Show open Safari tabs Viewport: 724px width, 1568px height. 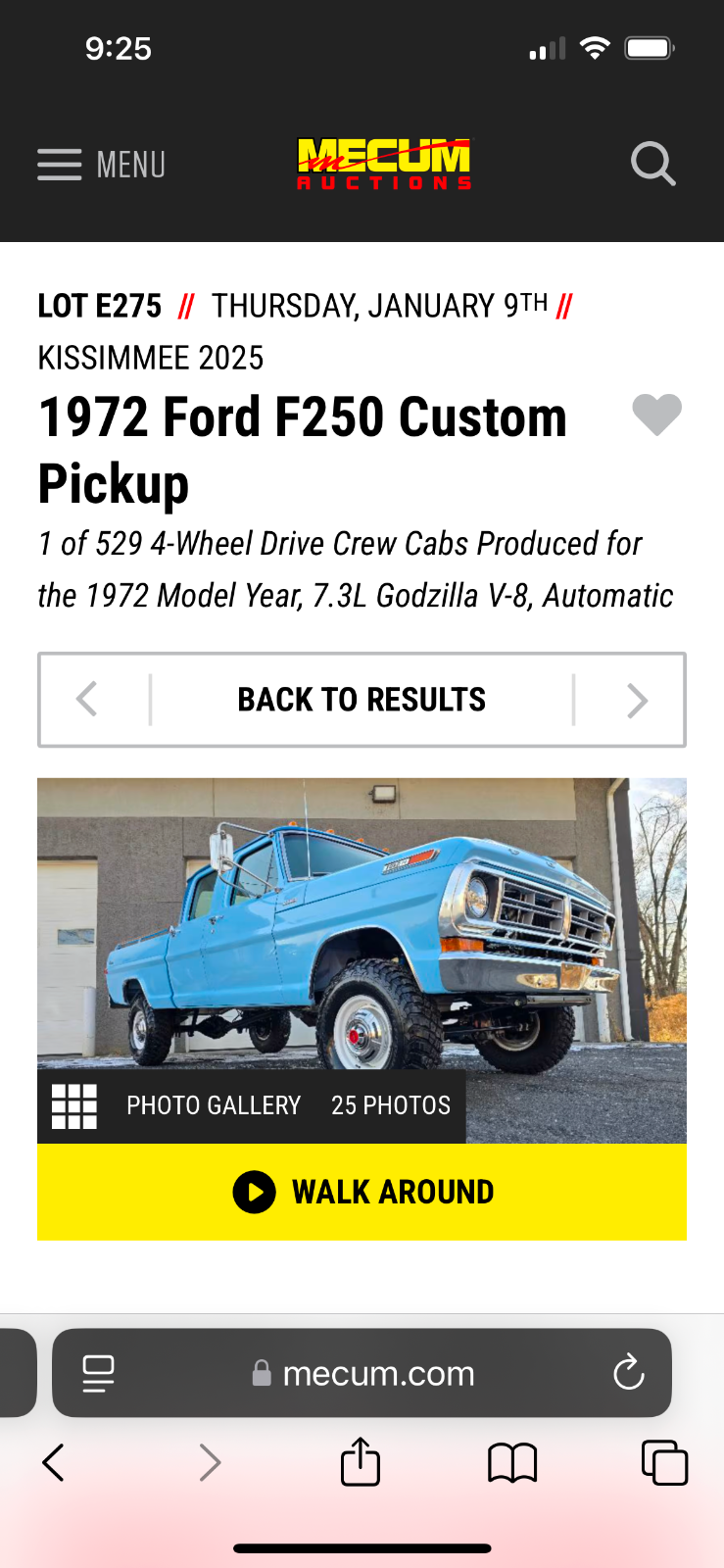coord(664,1462)
